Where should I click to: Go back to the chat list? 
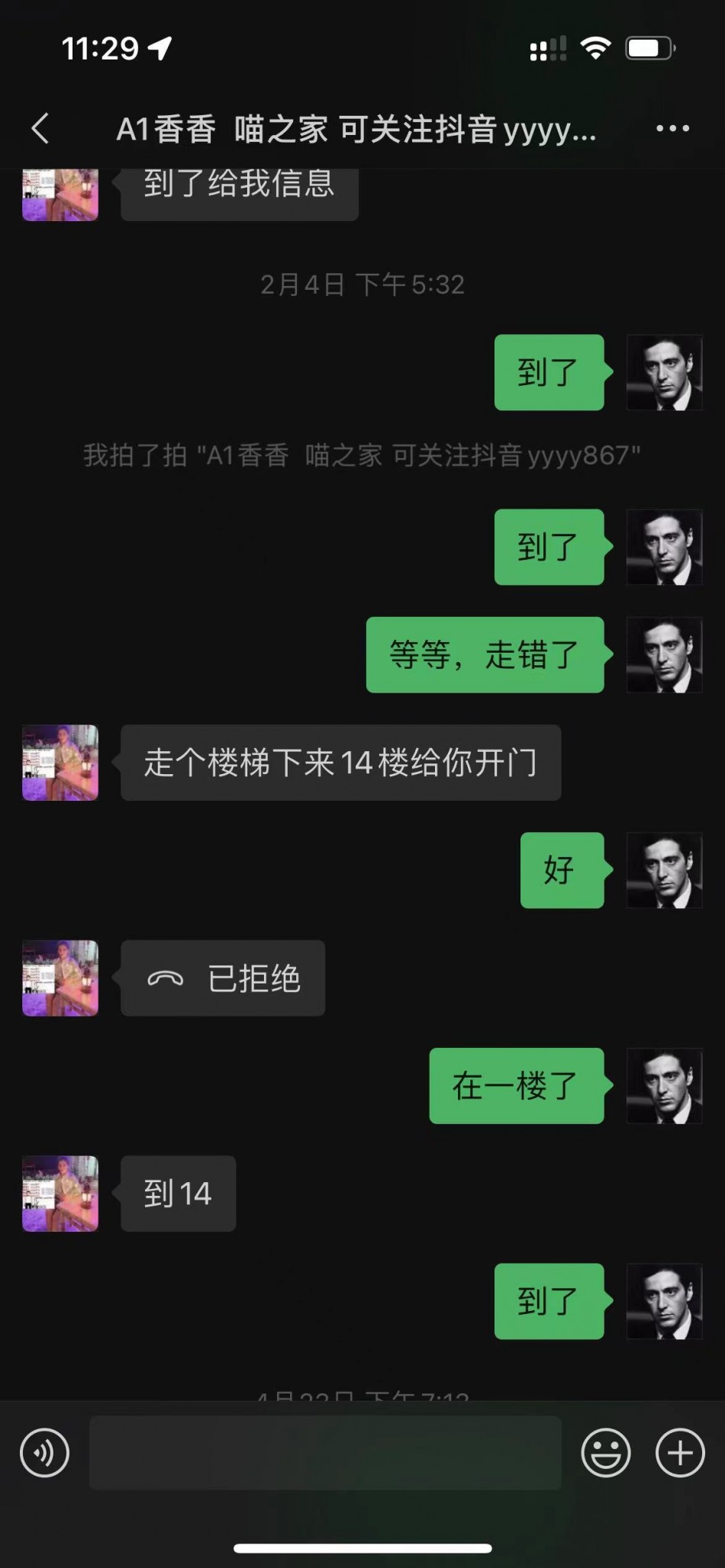click(40, 128)
